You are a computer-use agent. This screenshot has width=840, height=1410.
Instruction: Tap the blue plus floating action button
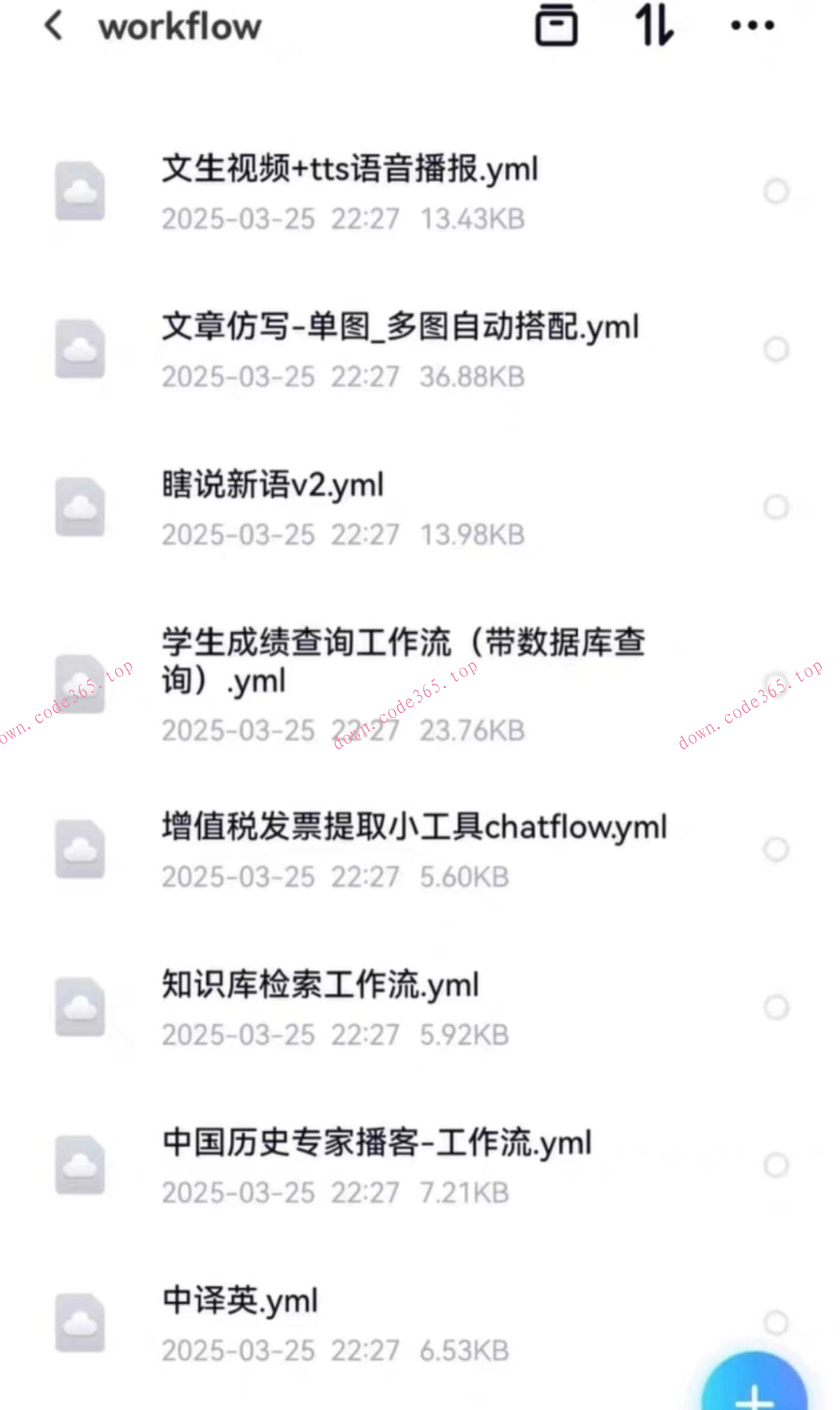pyautogui.click(x=756, y=1390)
